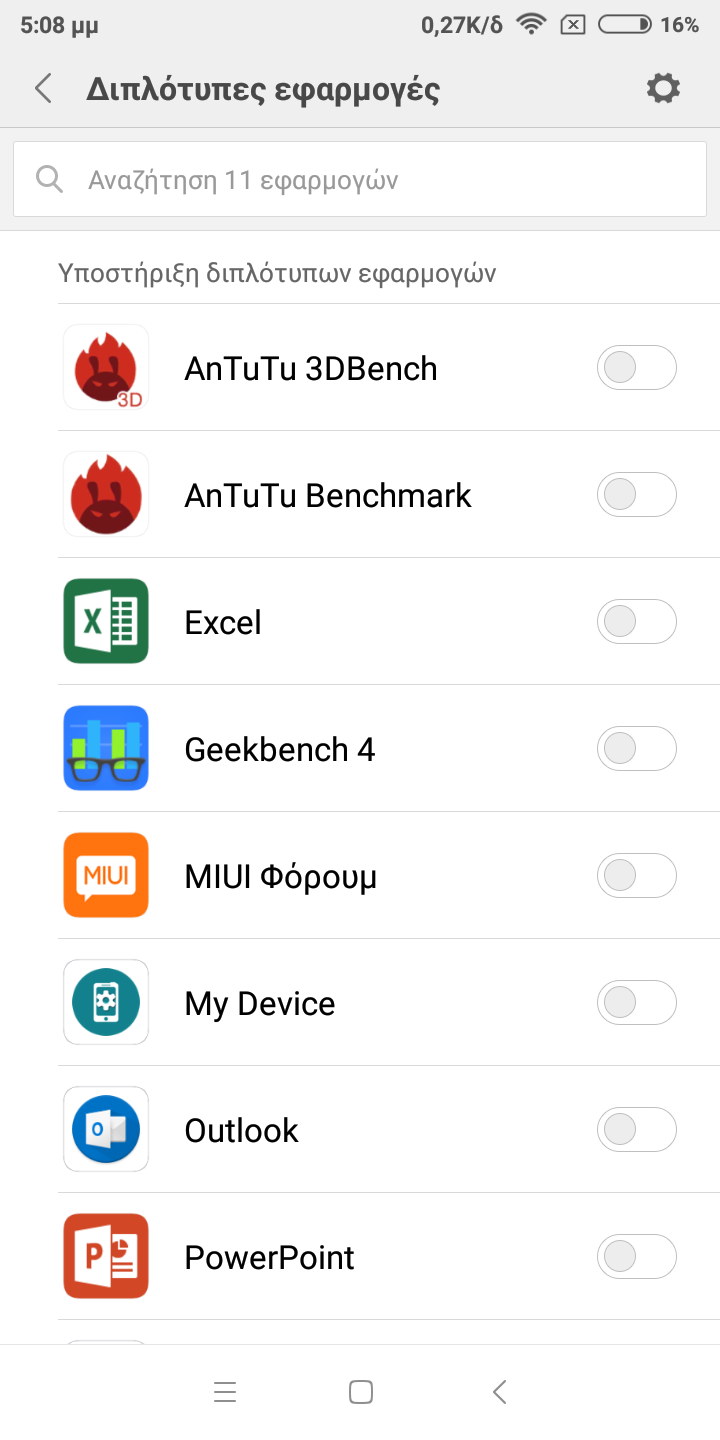Enable the PowerPoint toggle
The width and height of the screenshot is (720, 1440).
click(637, 1257)
